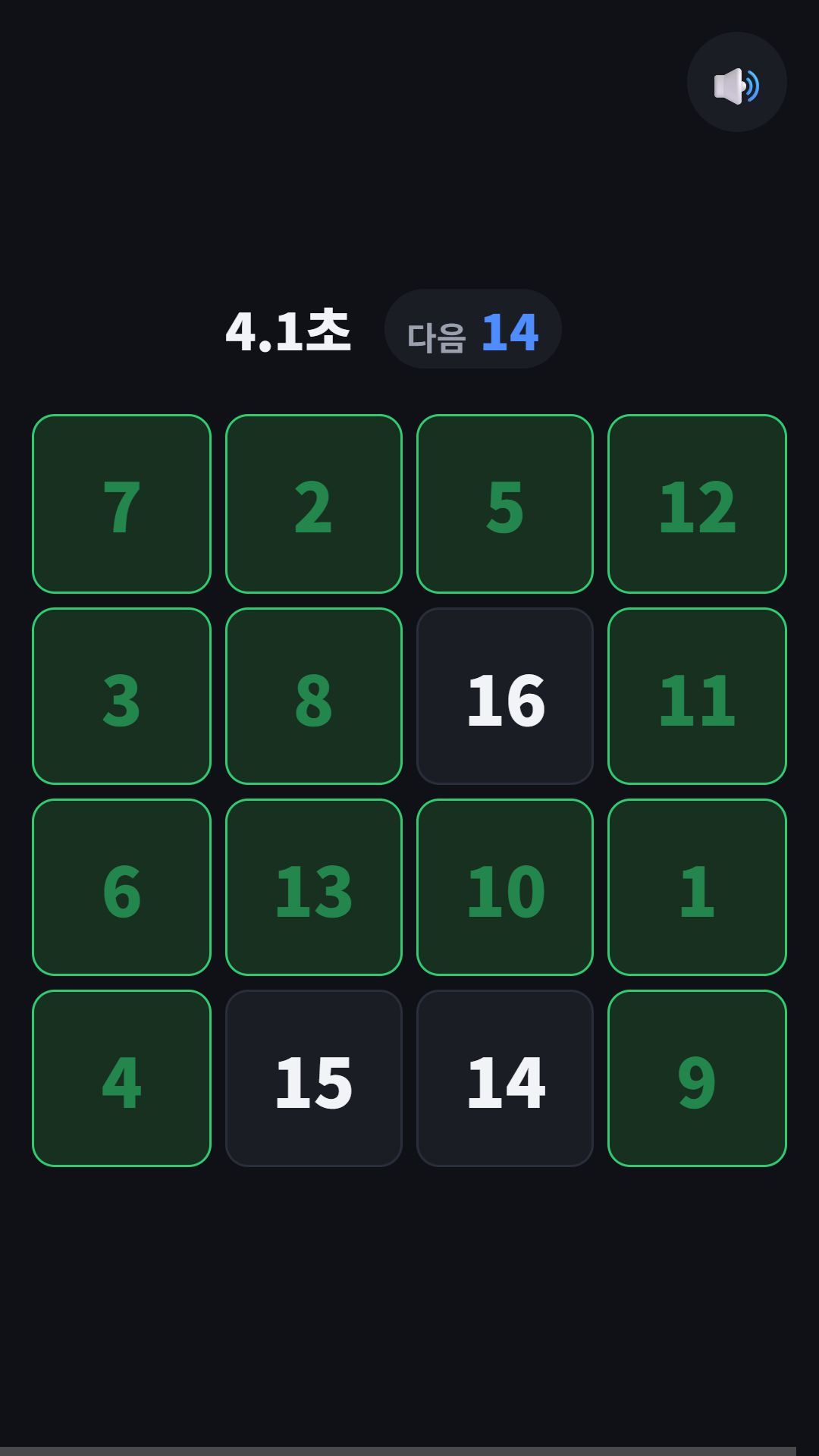Tap the green tile 4
The width and height of the screenshot is (819, 1456).
pyautogui.click(x=121, y=1078)
